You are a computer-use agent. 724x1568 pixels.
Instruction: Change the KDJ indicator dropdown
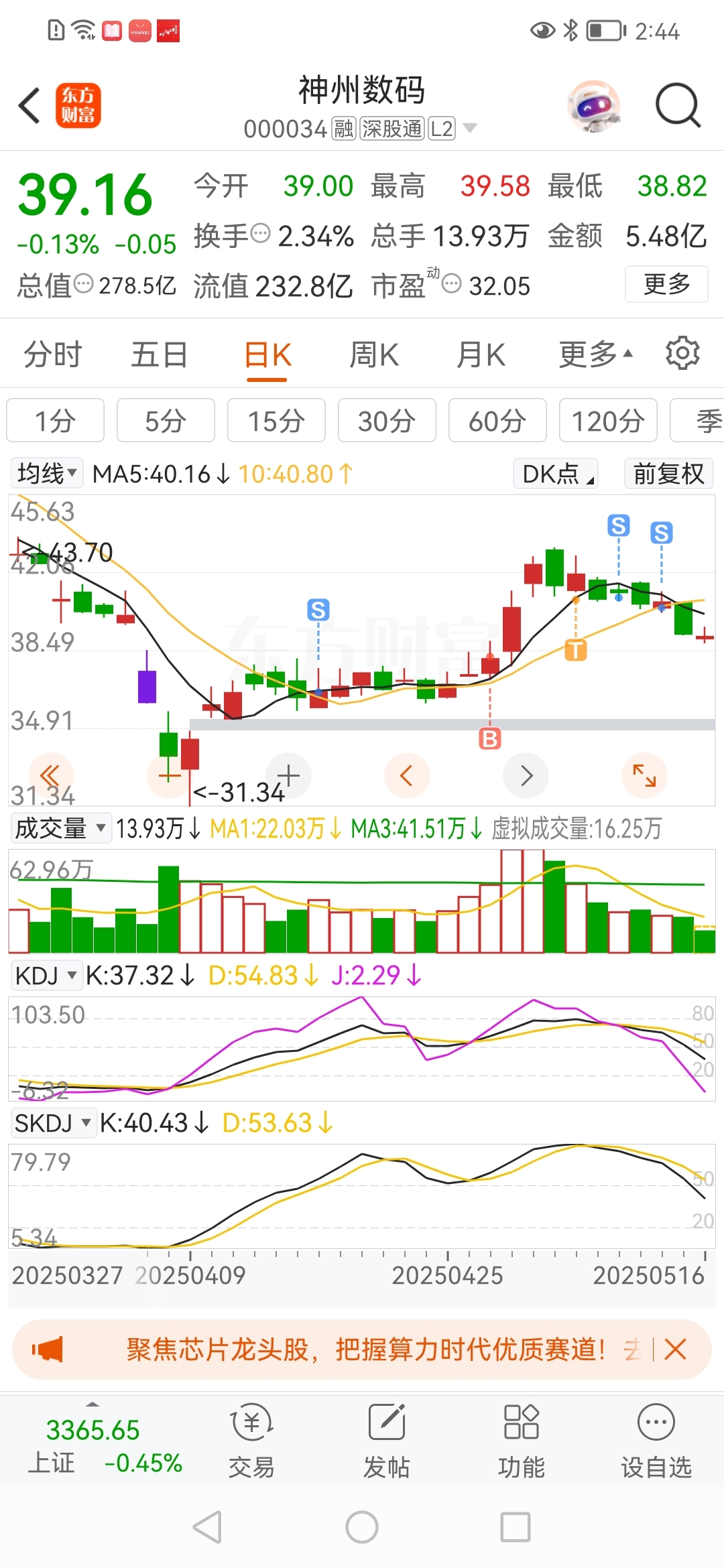coord(46,975)
